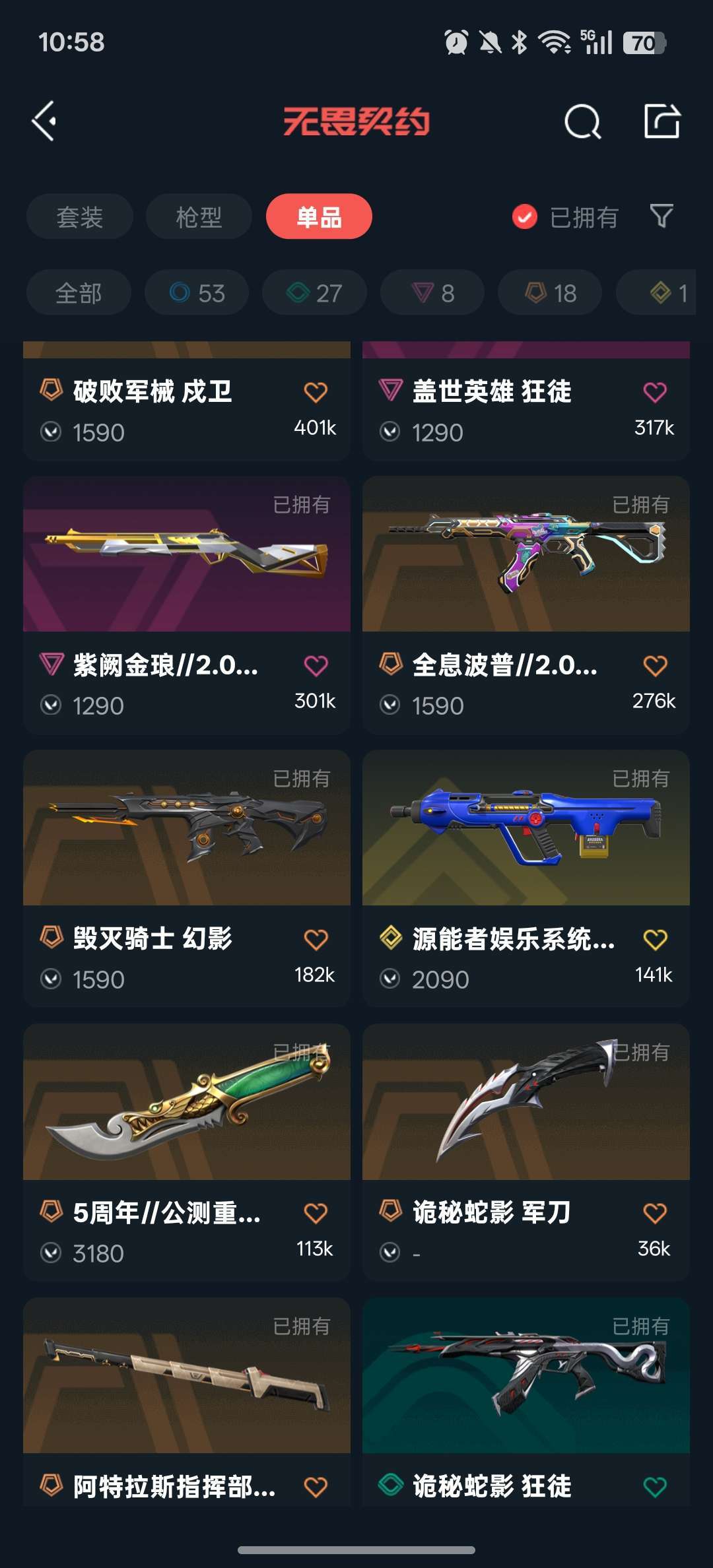Filter by the green tier chip showing 27
This screenshot has height=1568, width=713.
tap(314, 292)
